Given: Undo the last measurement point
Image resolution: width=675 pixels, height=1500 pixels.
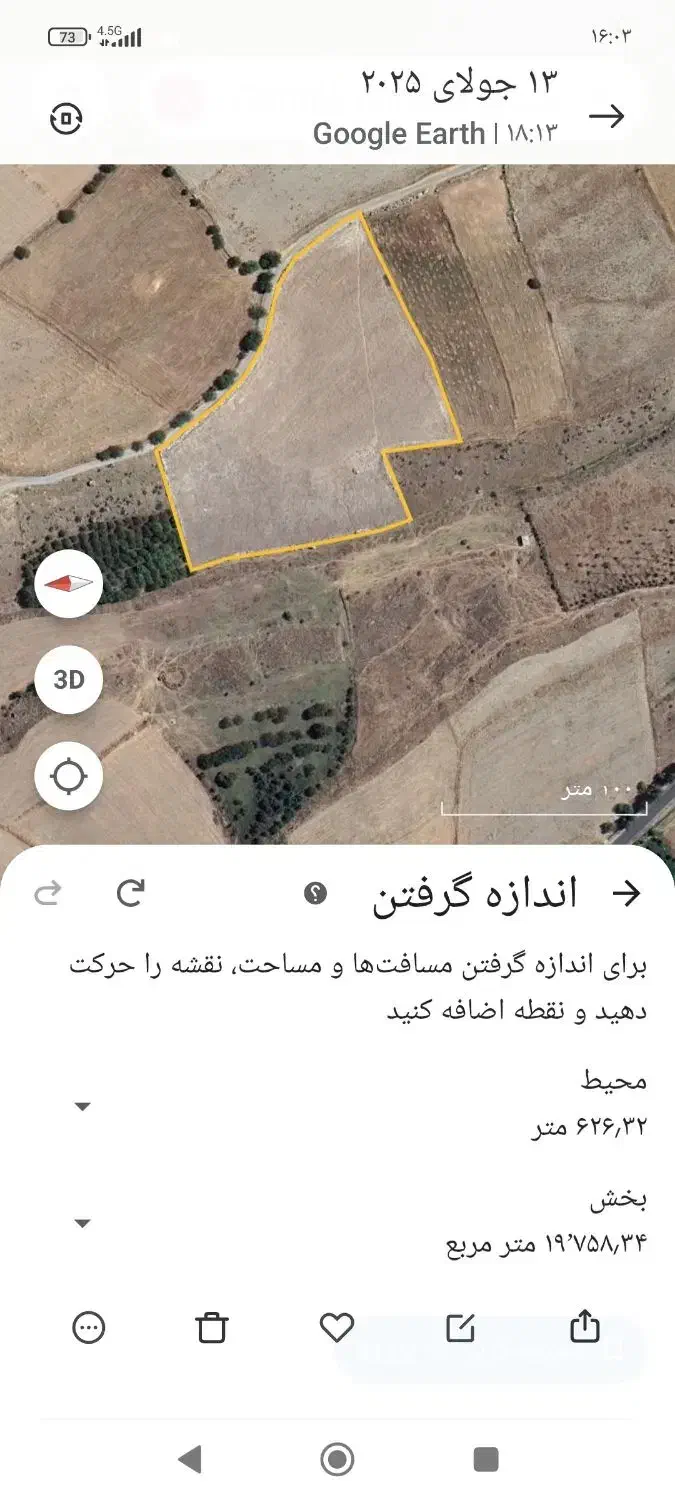Looking at the screenshot, I should (x=131, y=893).
